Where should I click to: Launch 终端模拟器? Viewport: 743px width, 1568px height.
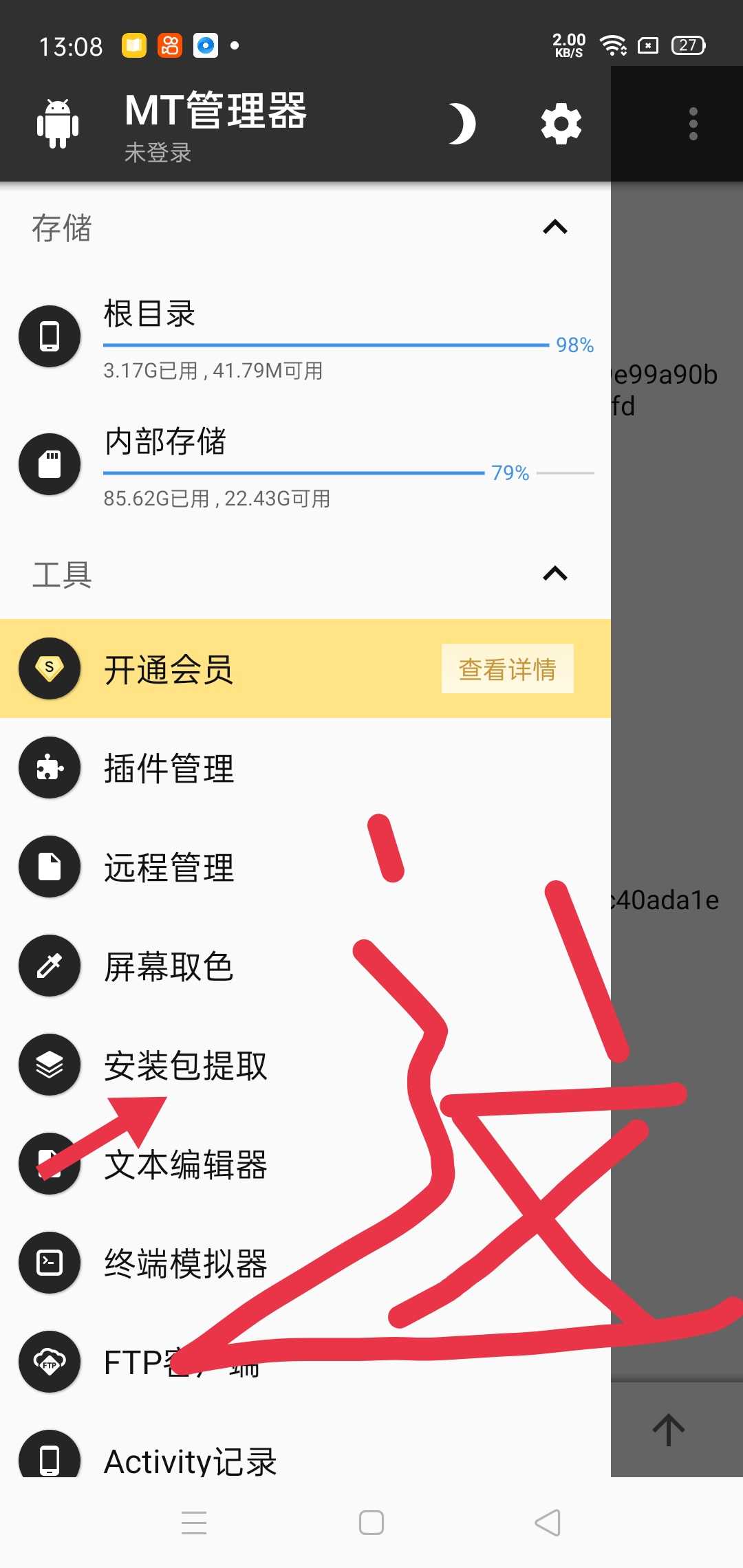[305, 1263]
